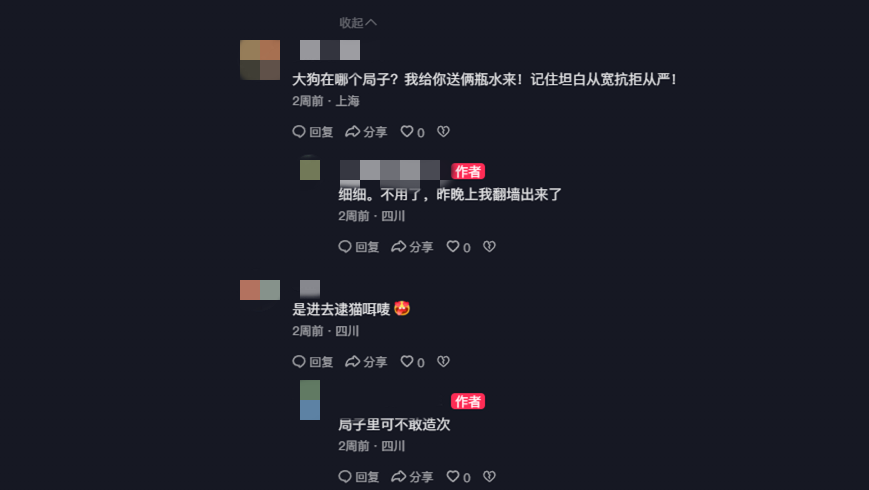Reply to author's 昨晚上我翻墙出来了 comment
Viewport: 869px width, 490px height.
pos(358,247)
